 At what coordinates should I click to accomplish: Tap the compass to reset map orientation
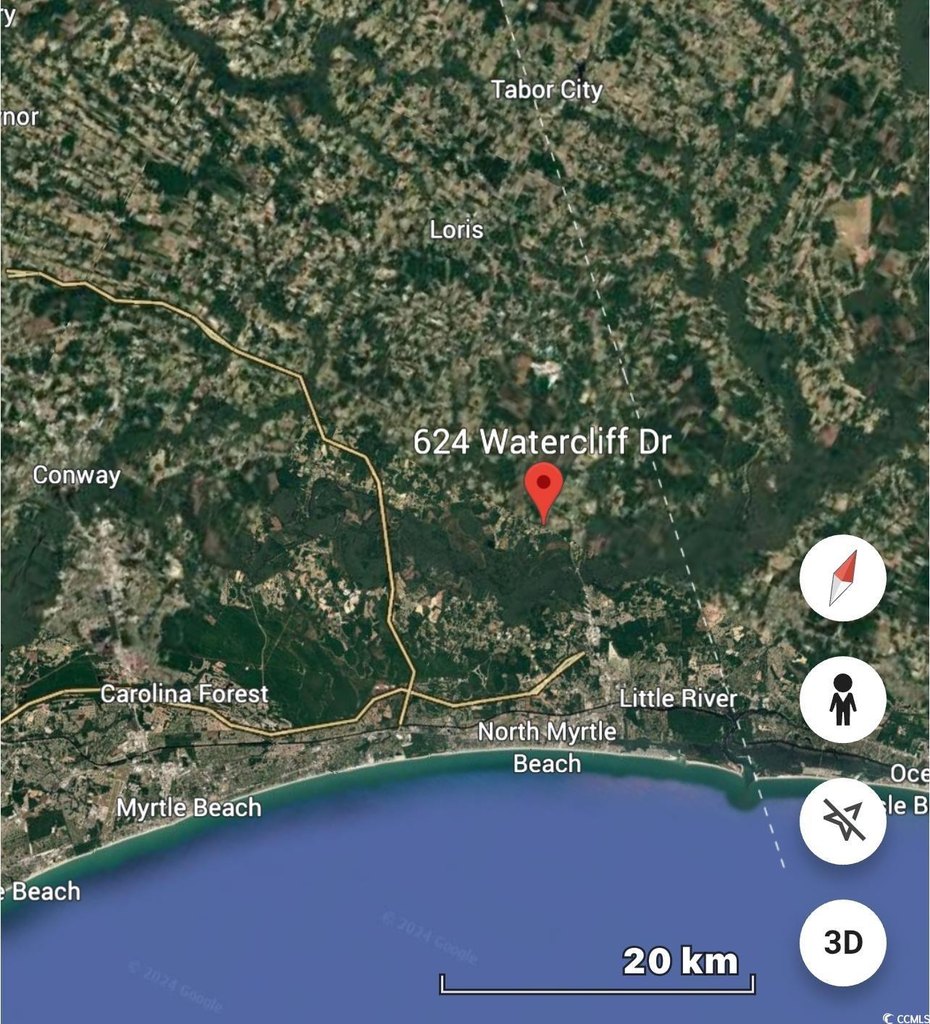pyautogui.click(x=843, y=578)
